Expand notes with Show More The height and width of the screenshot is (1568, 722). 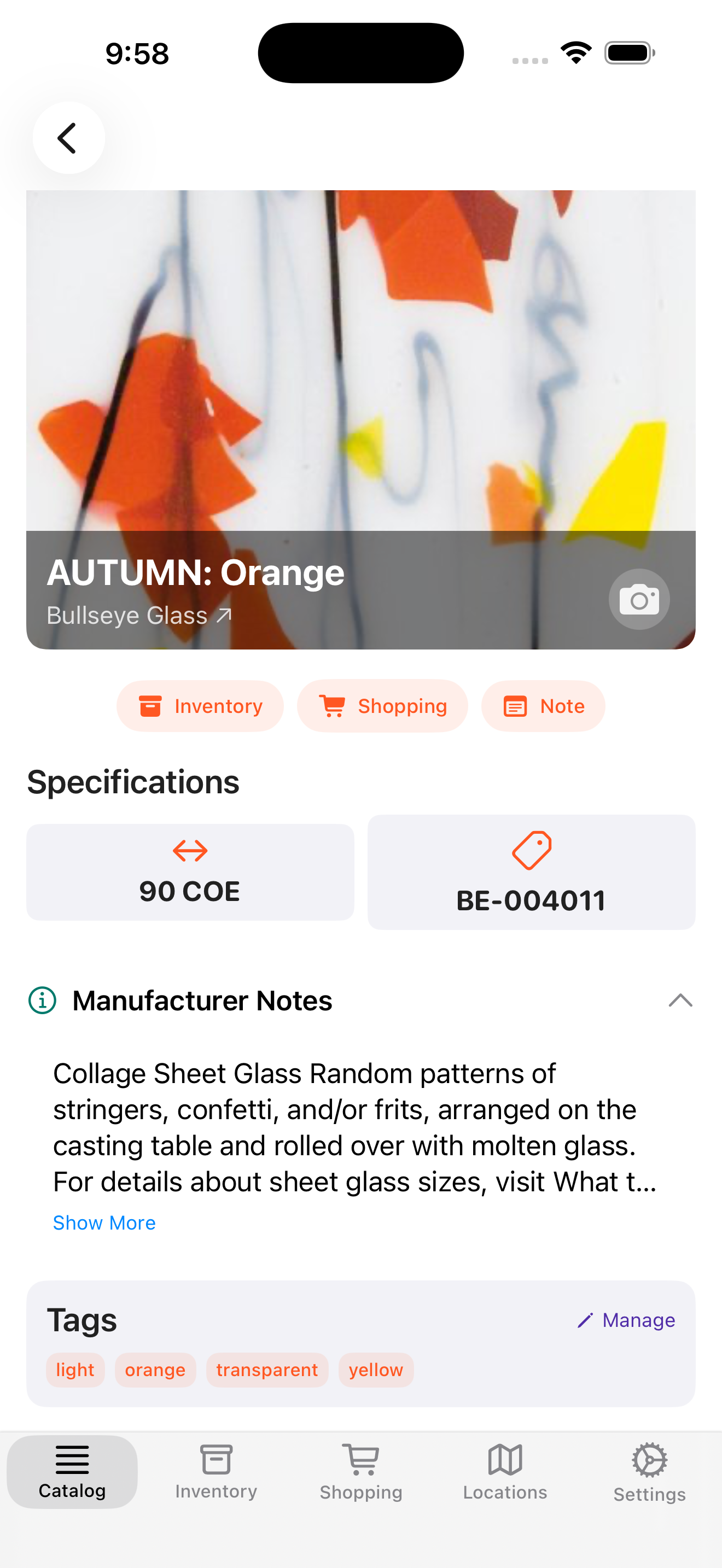click(104, 1222)
